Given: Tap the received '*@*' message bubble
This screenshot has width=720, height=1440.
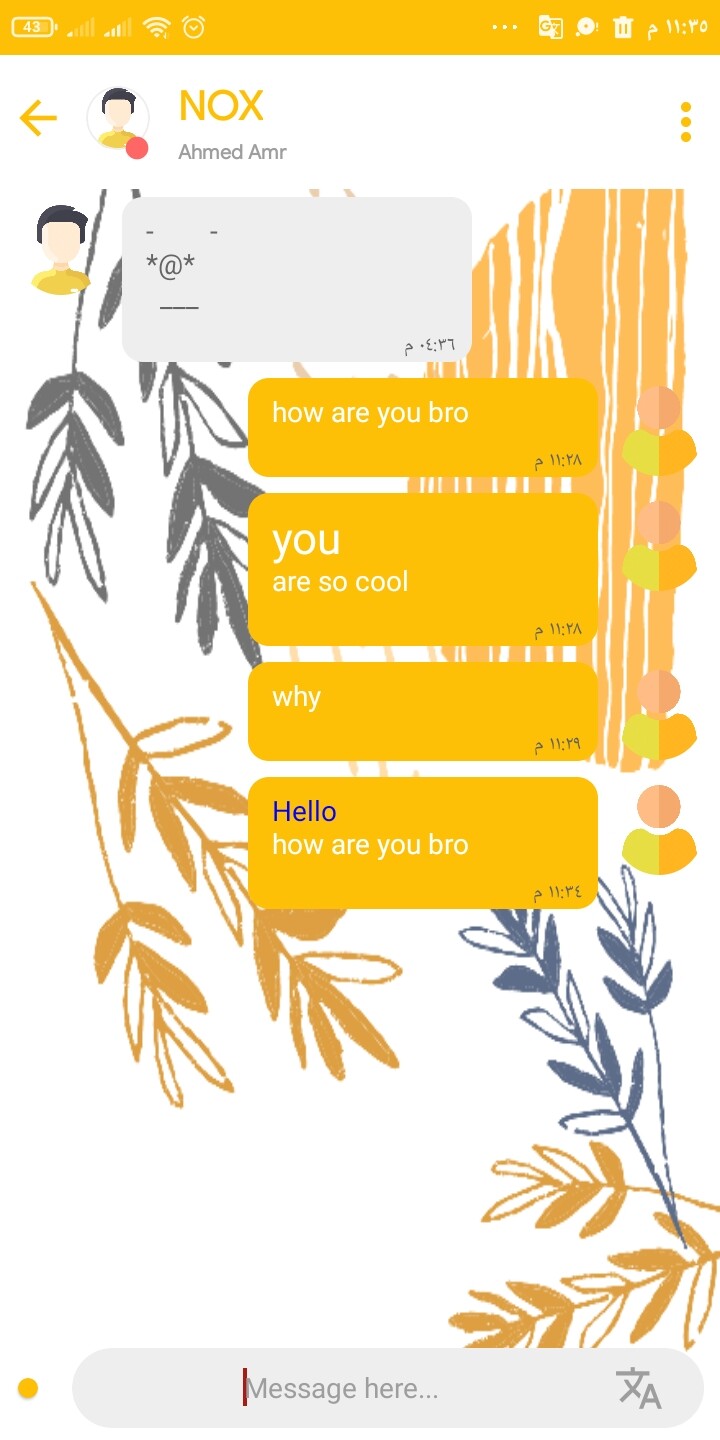Looking at the screenshot, I should [296, 278].
